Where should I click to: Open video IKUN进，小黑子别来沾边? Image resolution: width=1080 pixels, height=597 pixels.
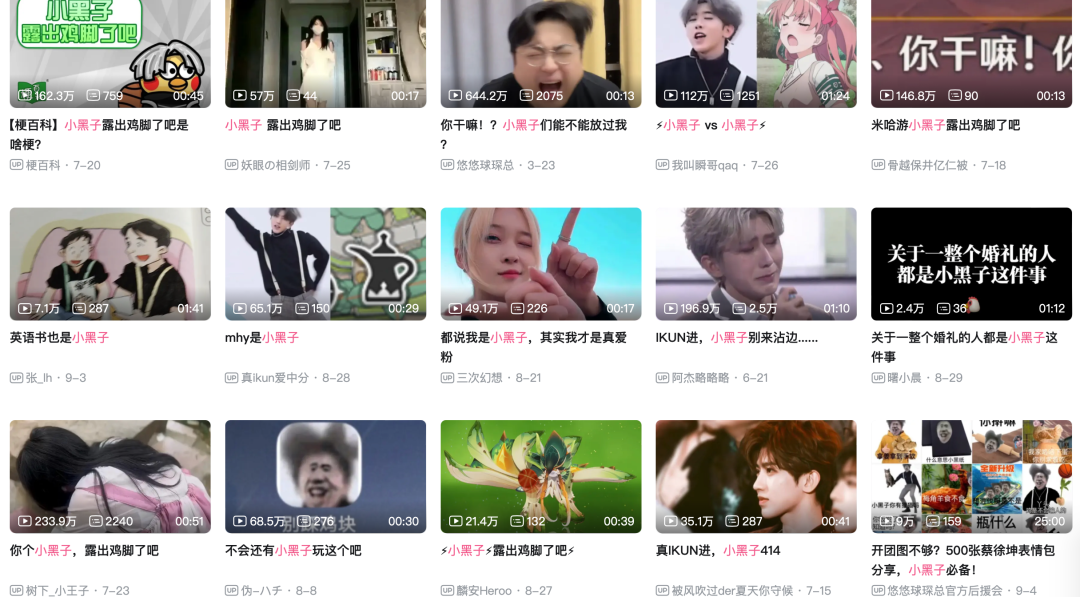click(755, 263)
